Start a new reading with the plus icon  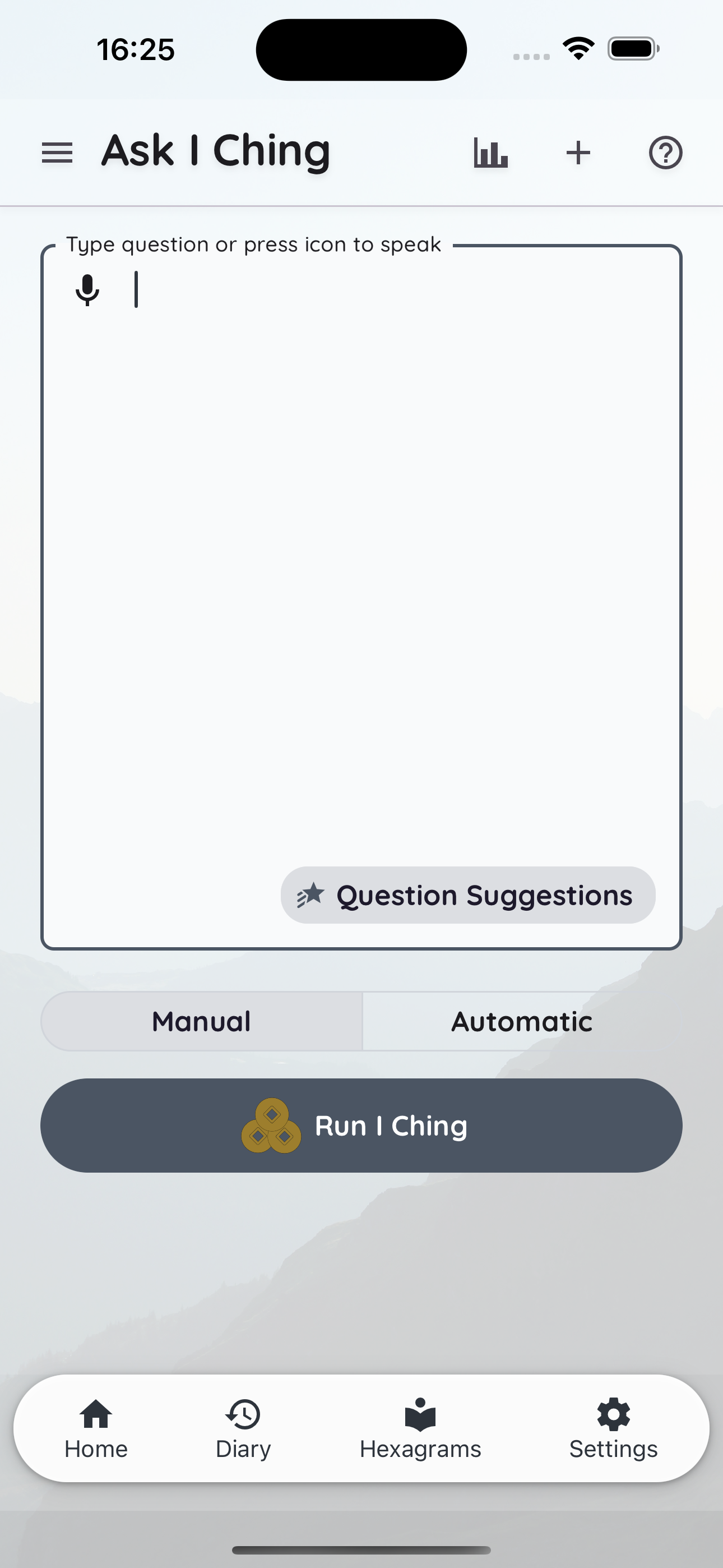pos(577,152)
